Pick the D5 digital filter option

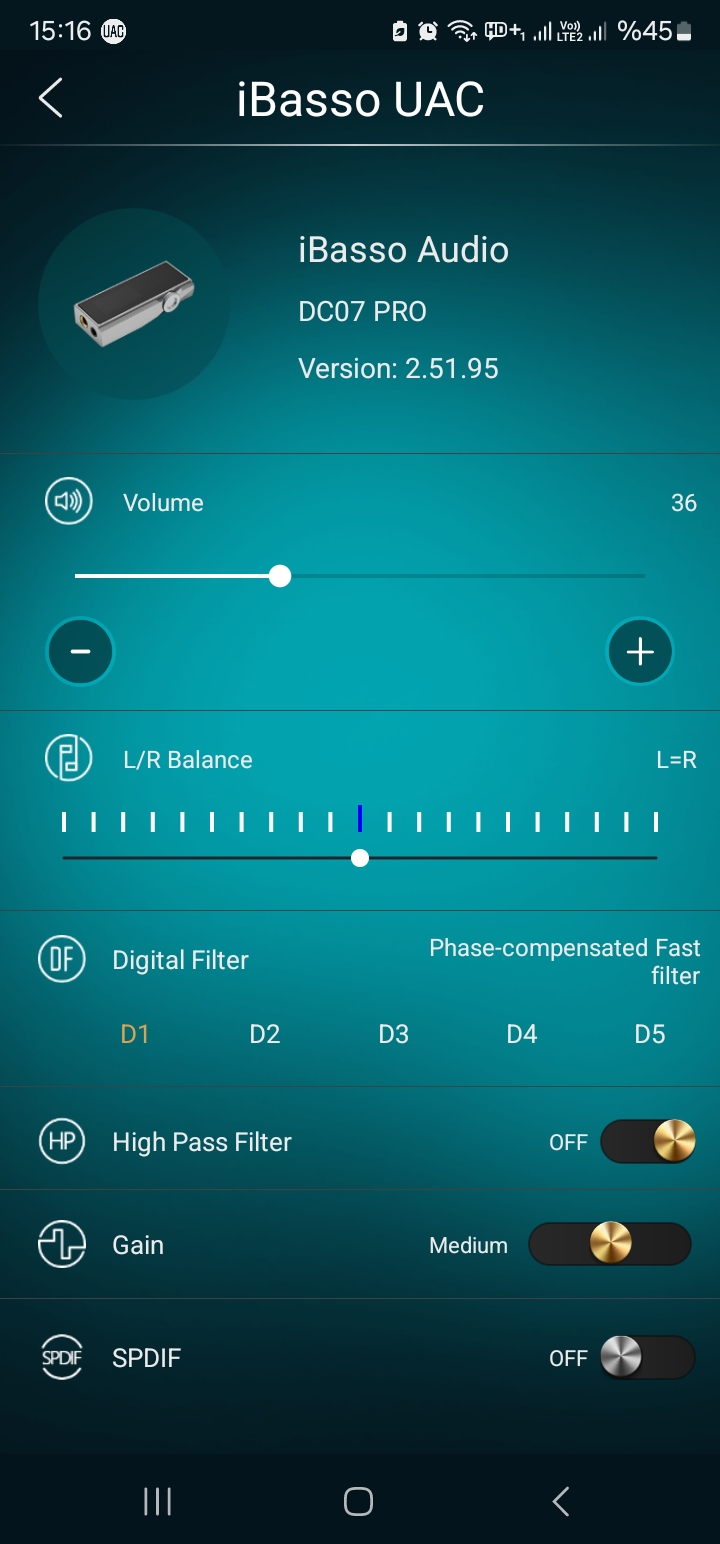(x=650, y=1034)
